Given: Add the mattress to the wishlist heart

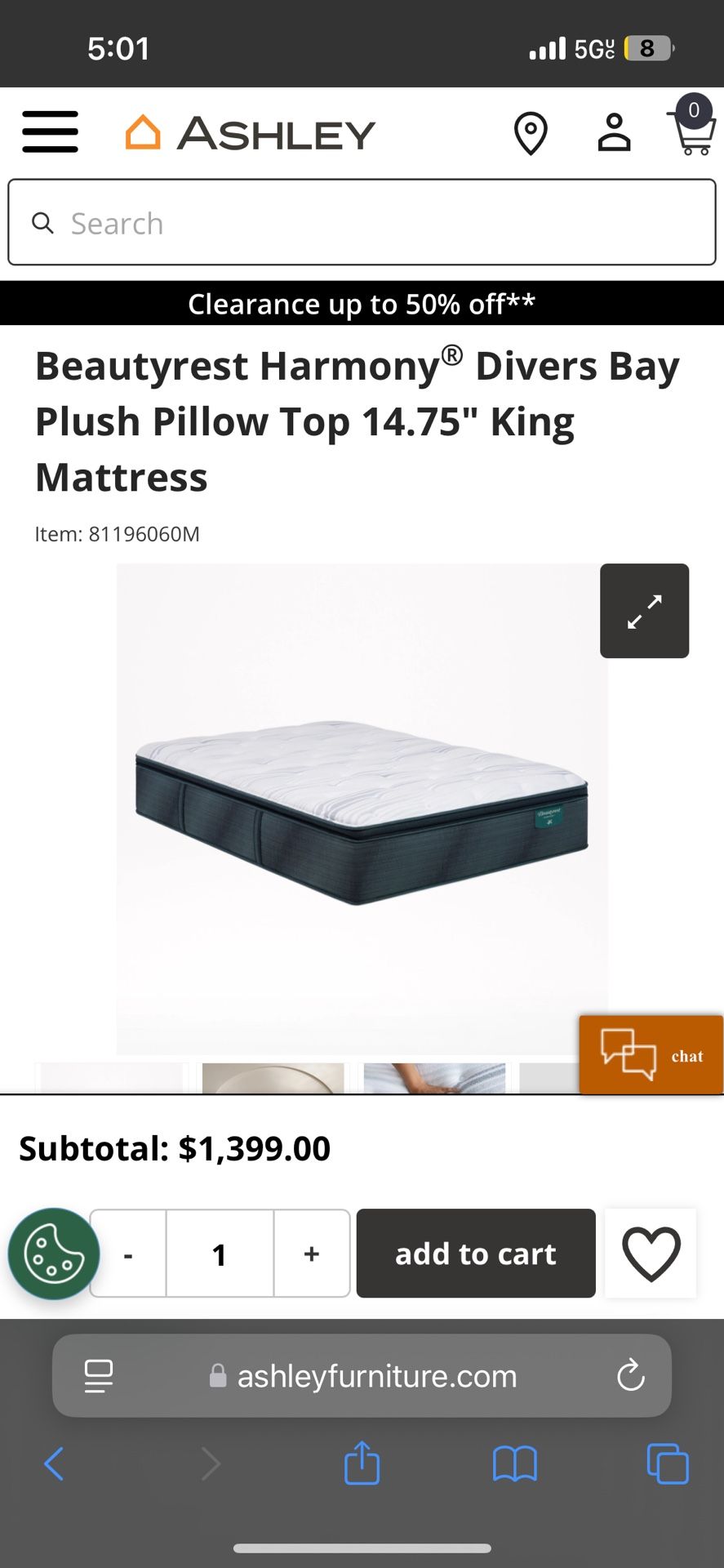Looking at the screenshot, I should [x=650, y=1253].
